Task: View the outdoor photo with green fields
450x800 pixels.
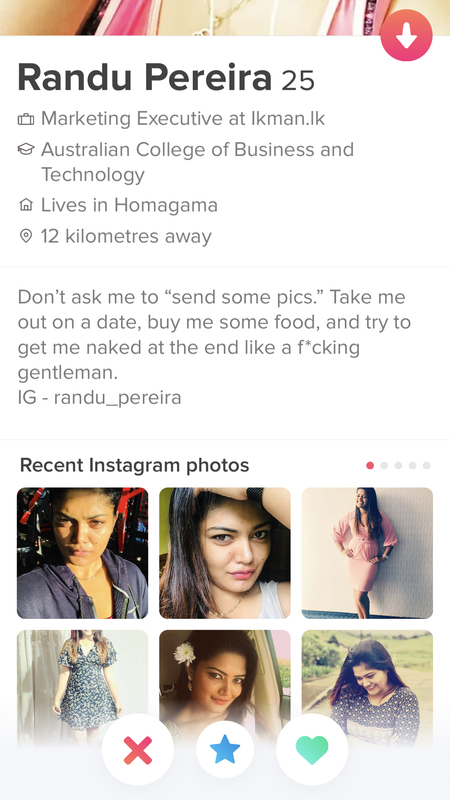Action: tap(367, 684)
